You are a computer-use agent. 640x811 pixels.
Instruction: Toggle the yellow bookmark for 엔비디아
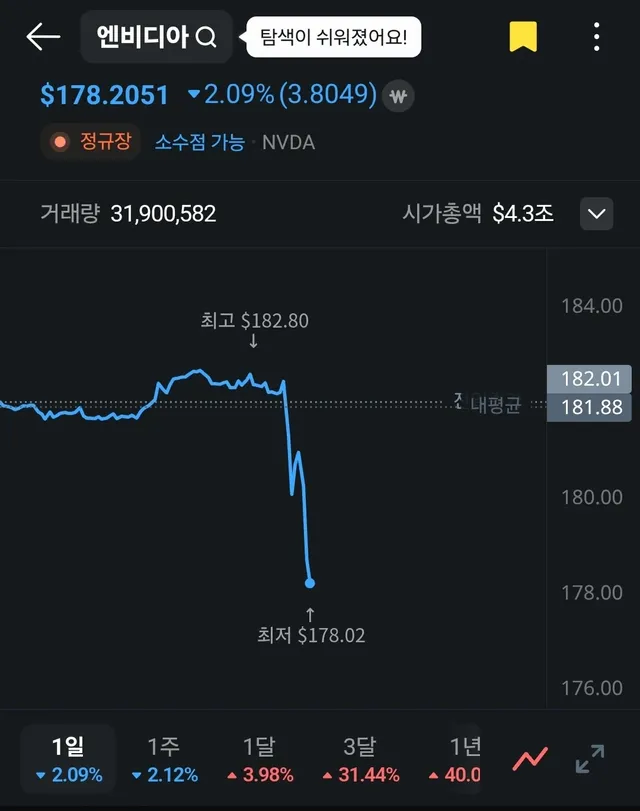[523, 38]
